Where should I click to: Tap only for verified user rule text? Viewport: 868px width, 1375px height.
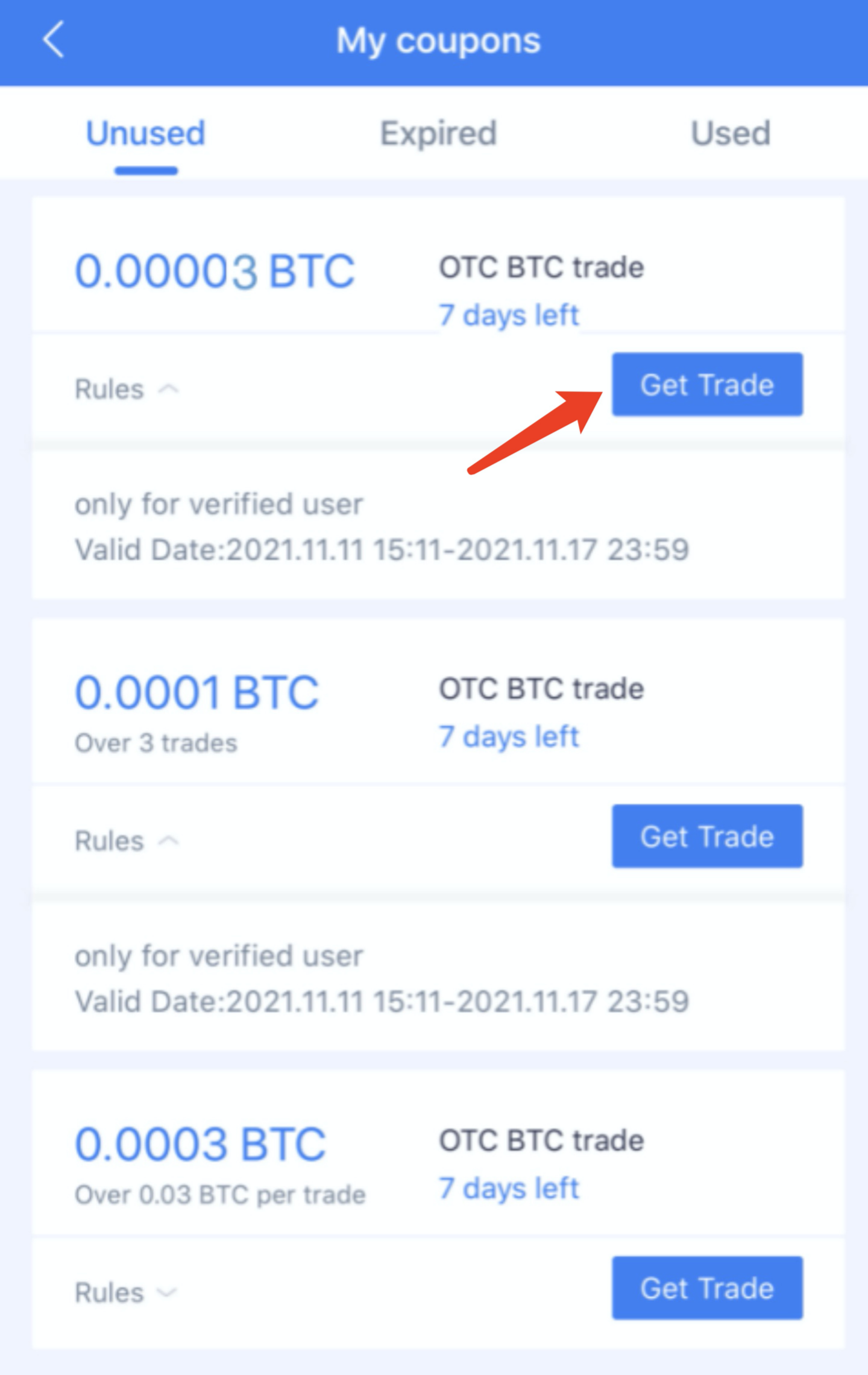click(x=218, y=504)
